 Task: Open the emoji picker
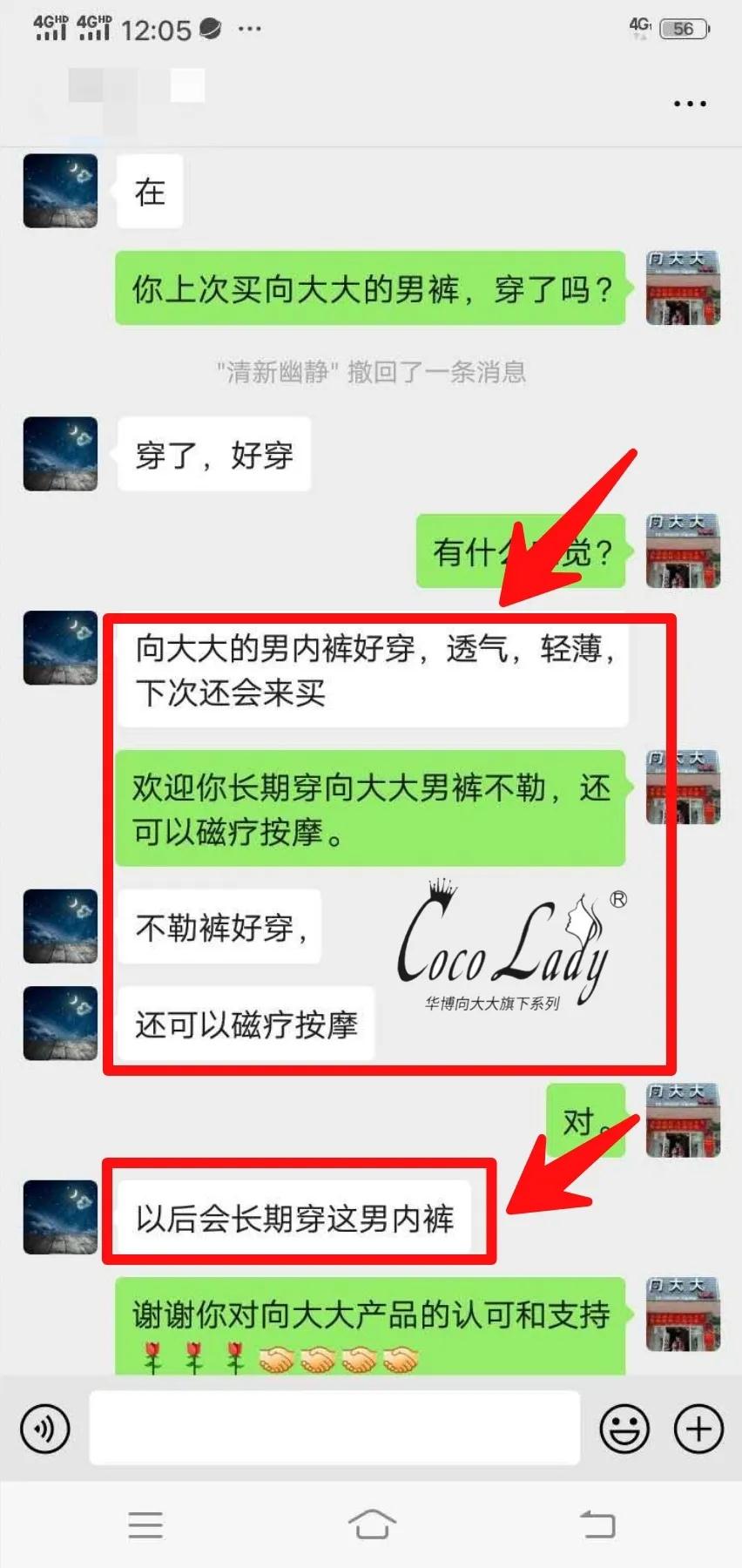(624, 1429)
